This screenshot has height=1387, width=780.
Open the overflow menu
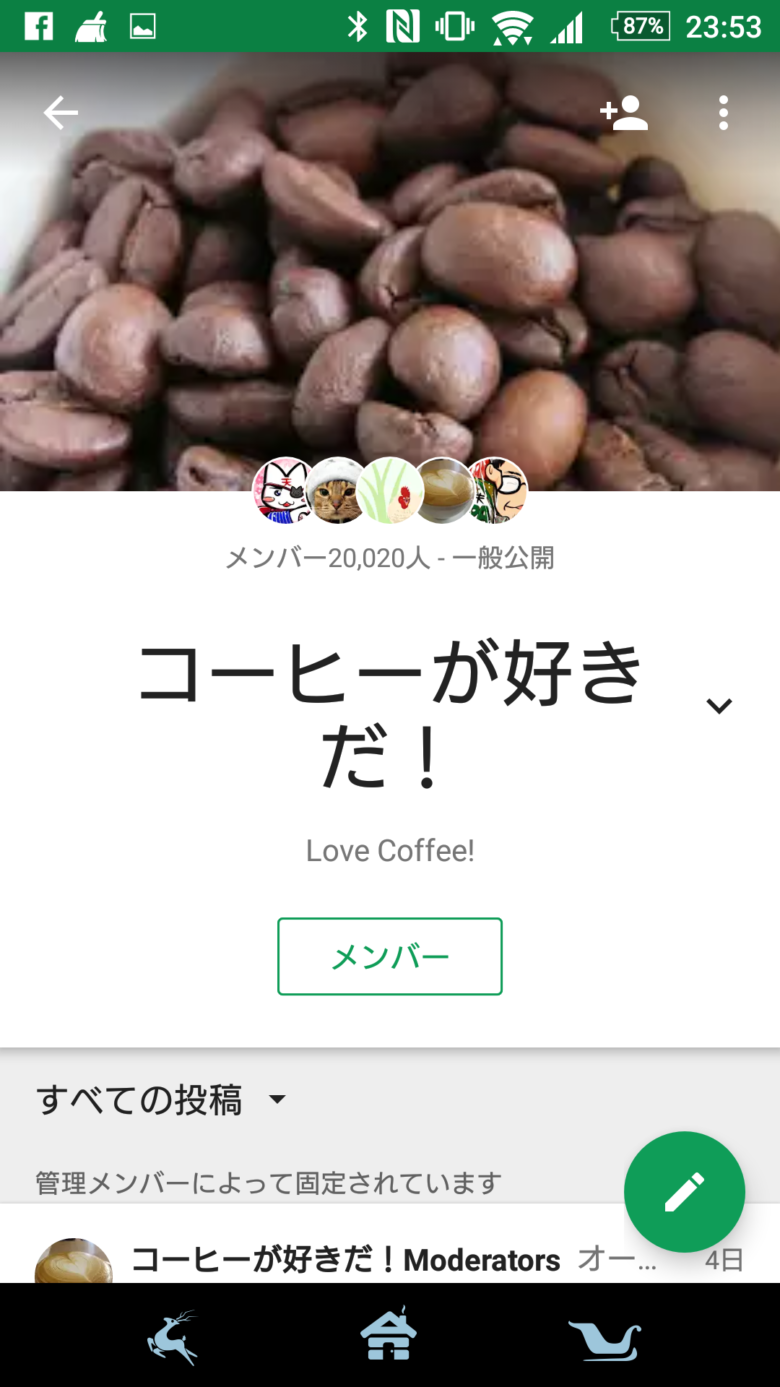723,113
